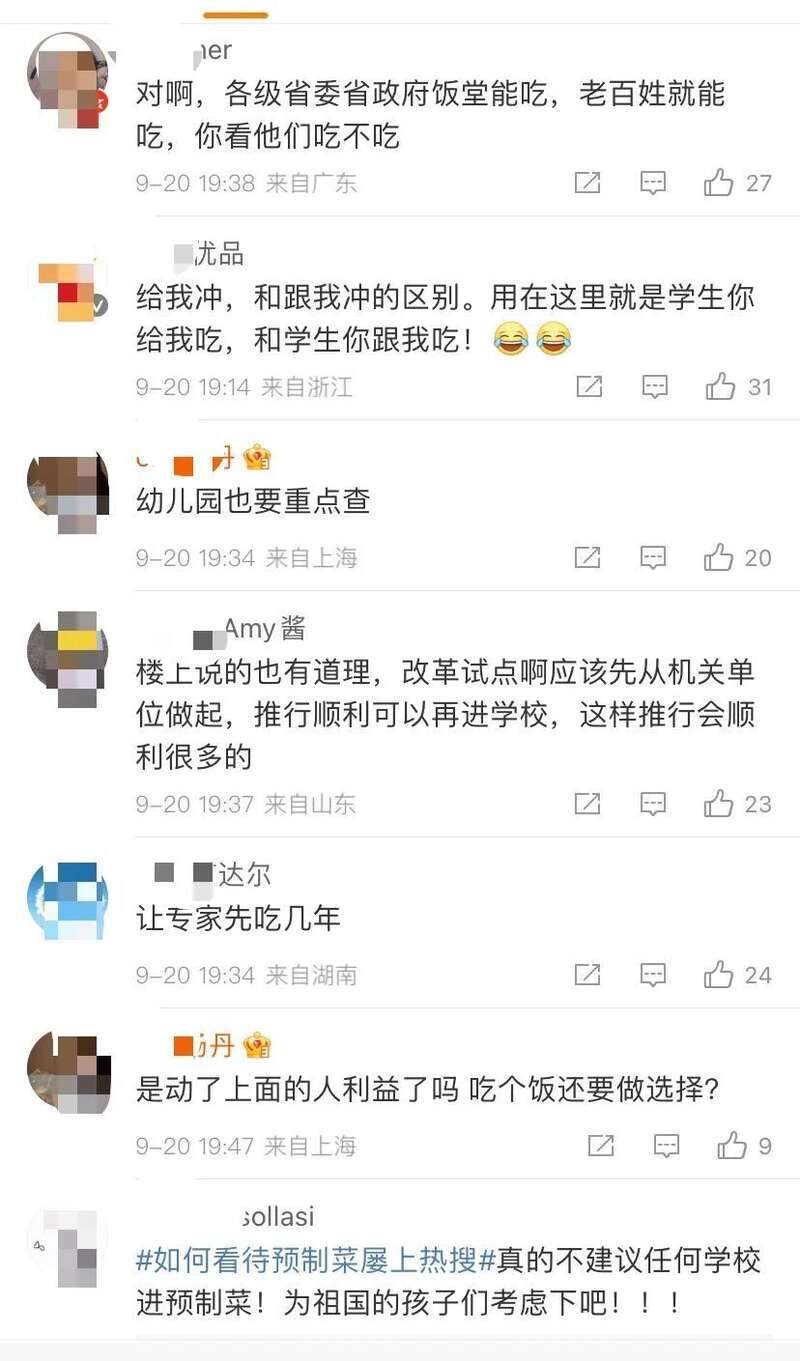
Task: Like the comment posted from 广东
Action: pos(719,183)
